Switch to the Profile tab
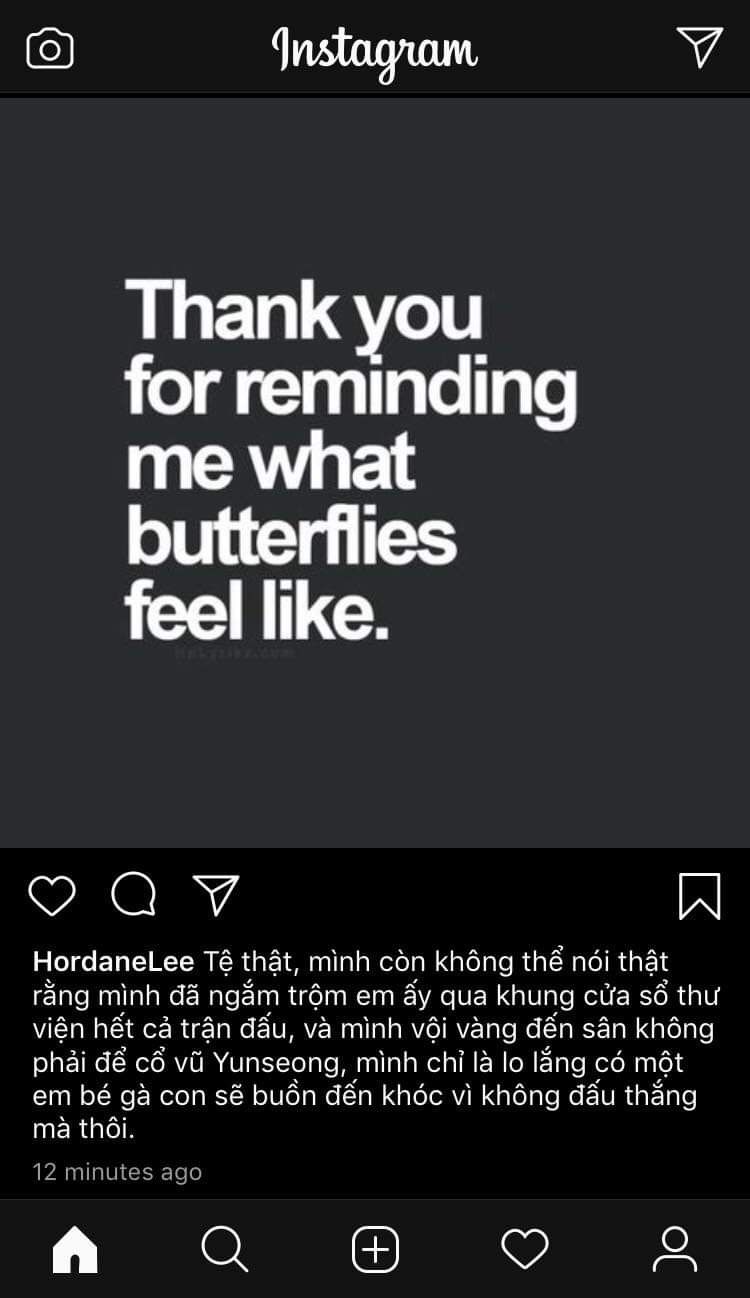 675,1249
